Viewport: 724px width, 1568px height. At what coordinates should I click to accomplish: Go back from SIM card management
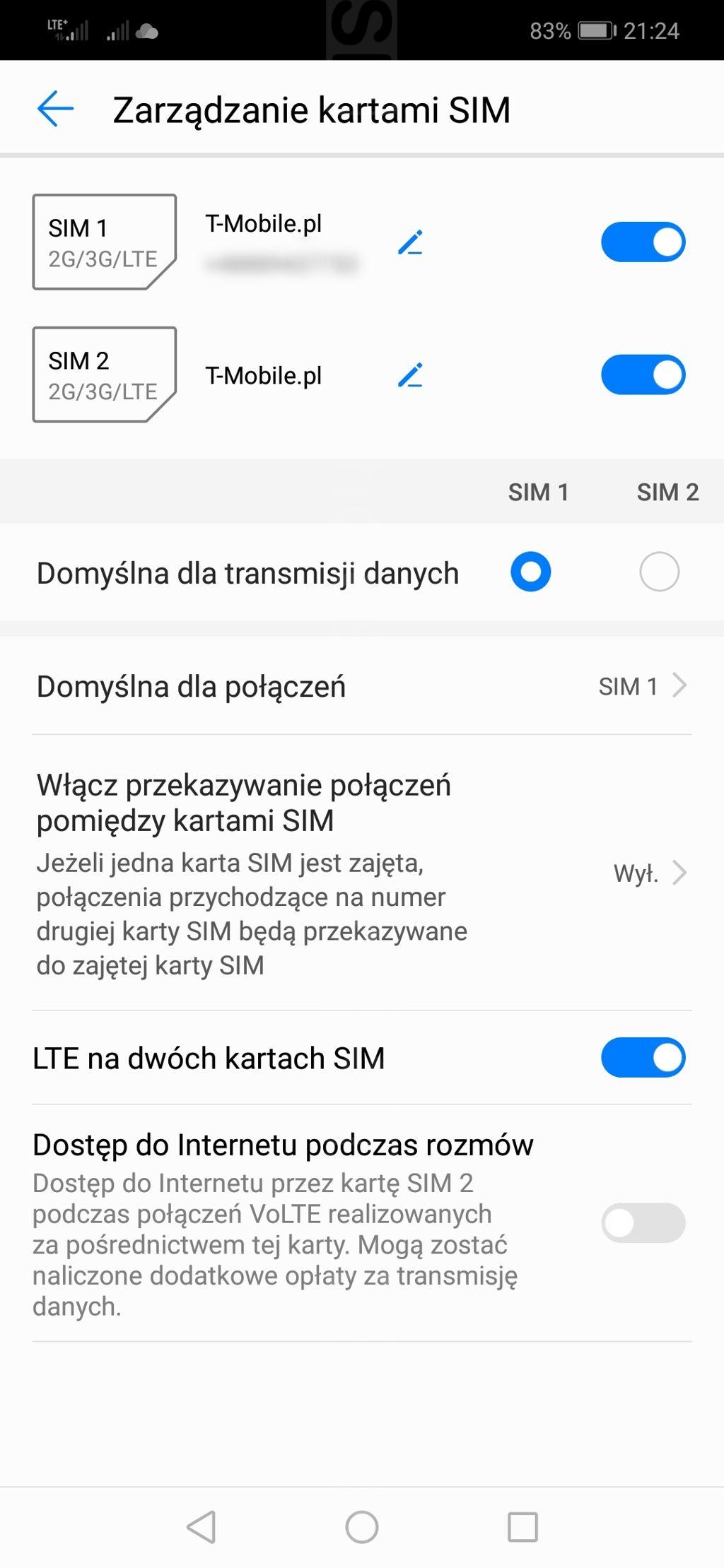55,110
